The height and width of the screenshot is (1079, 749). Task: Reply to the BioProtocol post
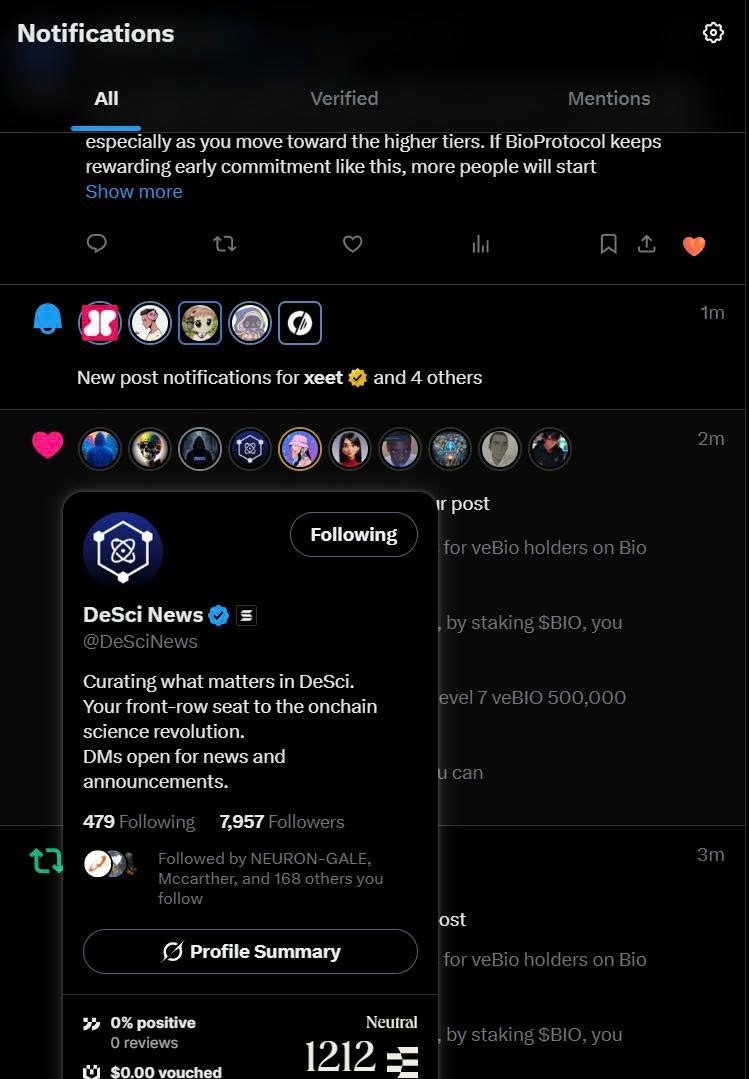(97, 244)
